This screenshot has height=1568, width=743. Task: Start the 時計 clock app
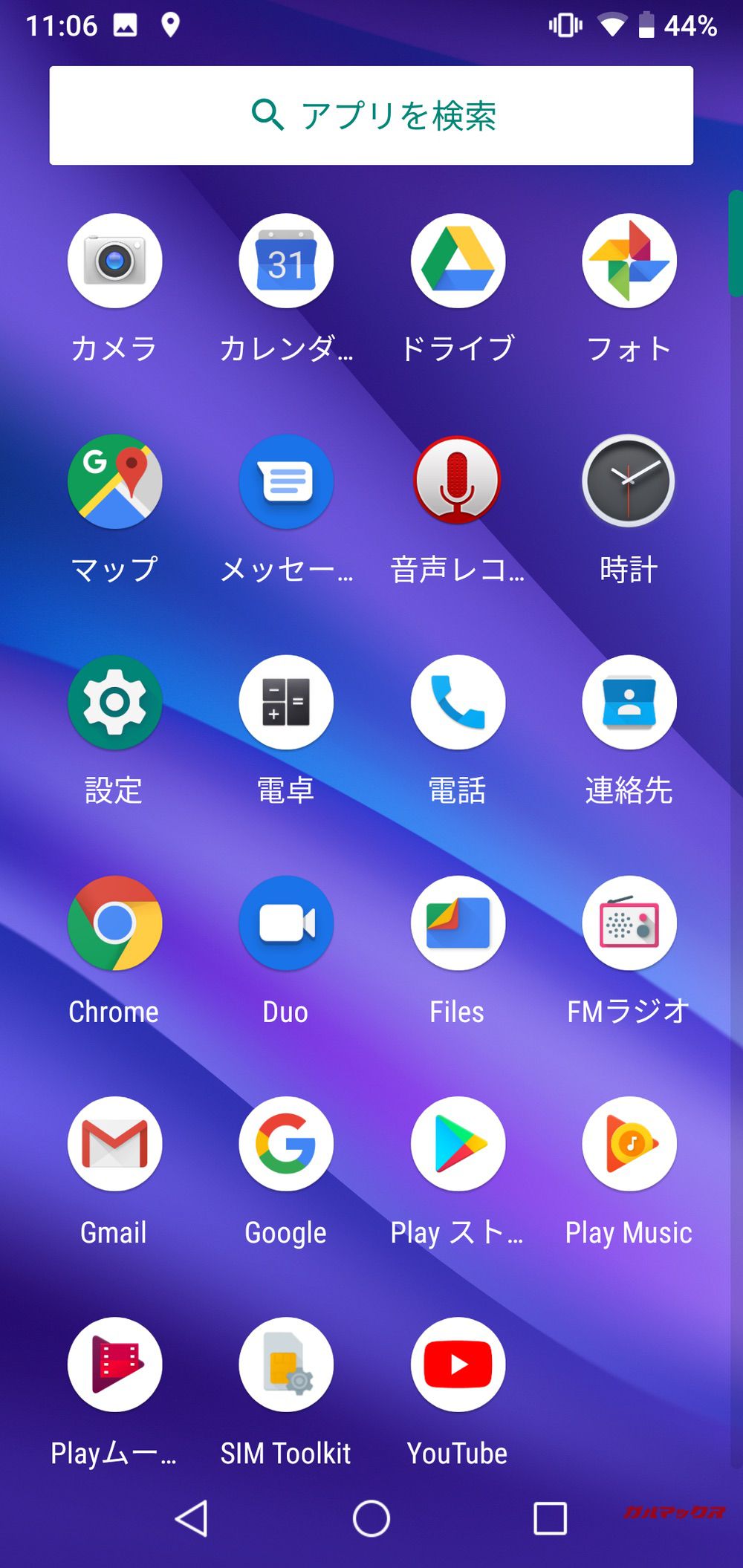pos(629,481)
